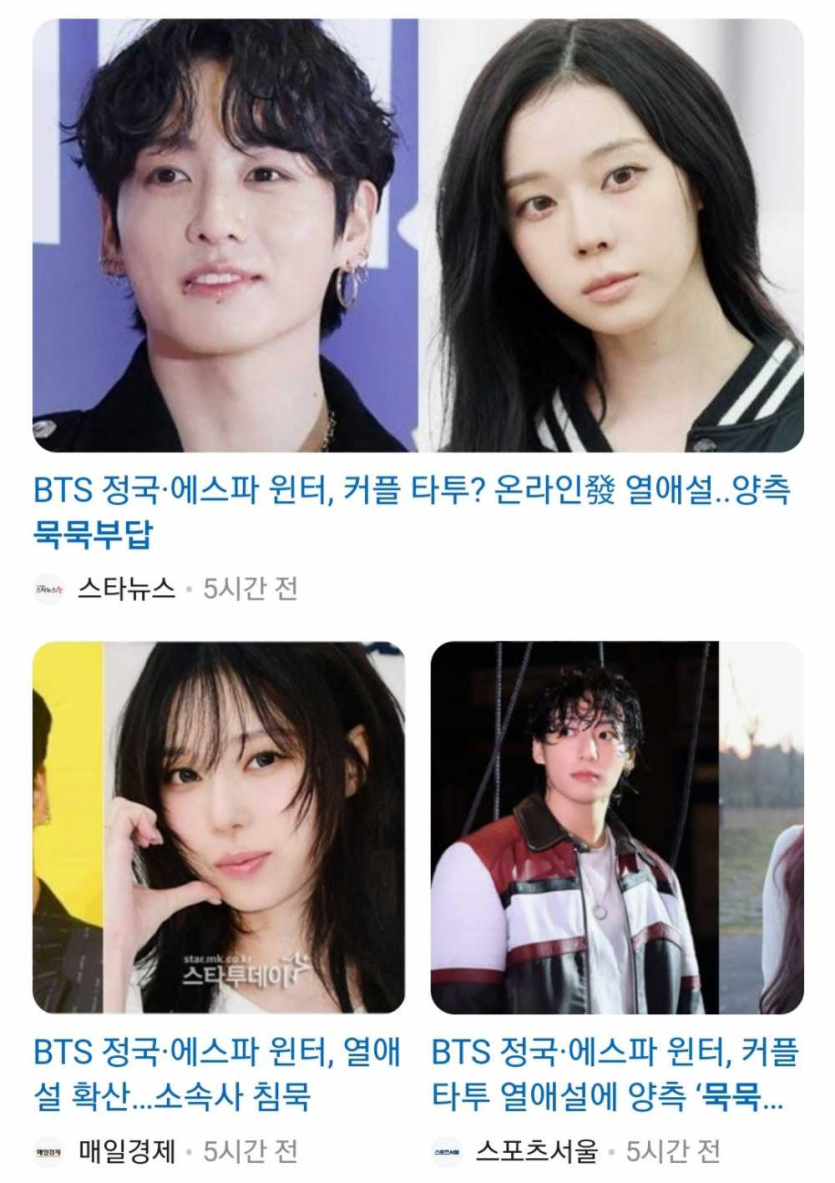Open the 스타뉴스 article photo card
The height and width of the screenshot is (1183, 835).
(x=417, y=236)
